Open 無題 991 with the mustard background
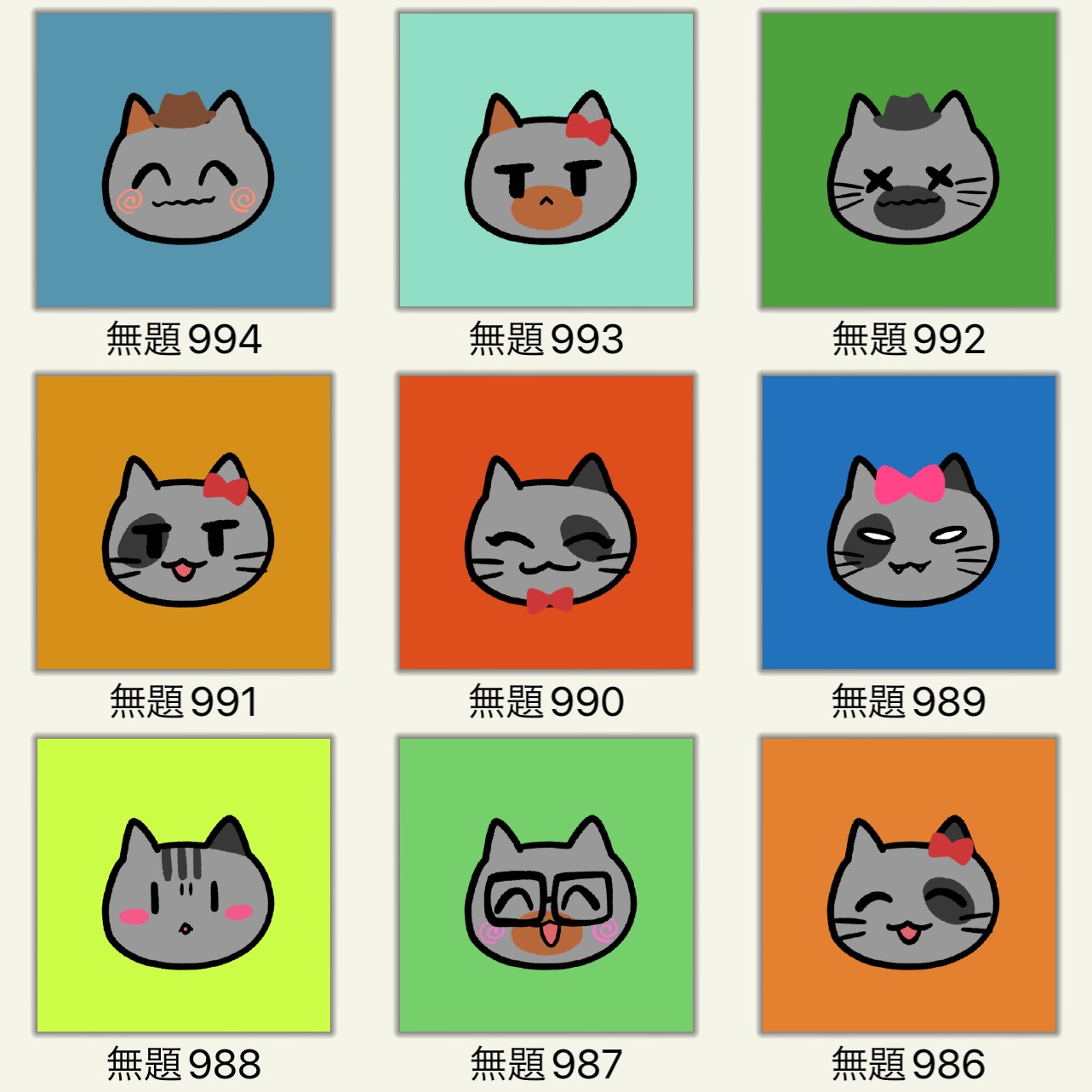The image size is (1092, 1092). [x=184, y=523]
